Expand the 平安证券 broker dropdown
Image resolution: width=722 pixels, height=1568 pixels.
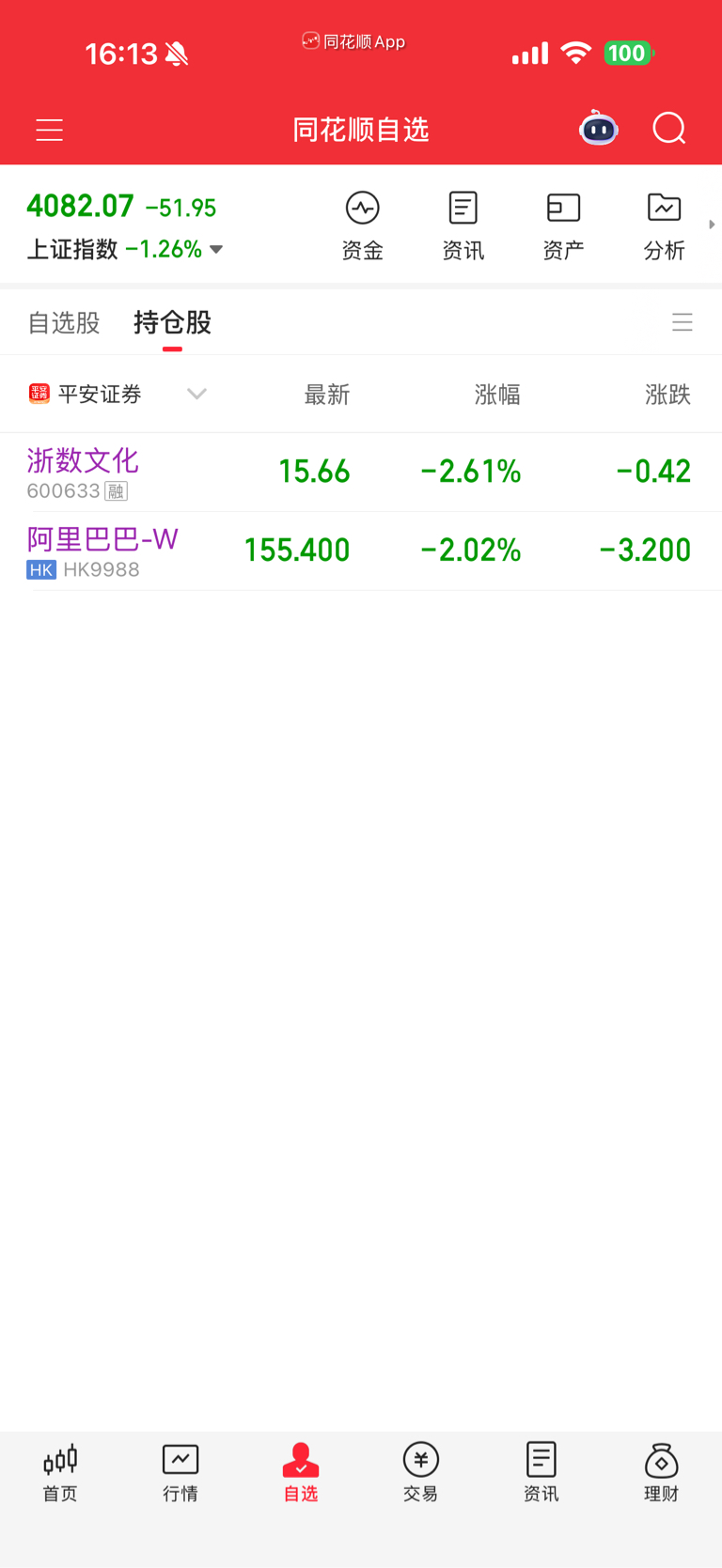(196, 394)
